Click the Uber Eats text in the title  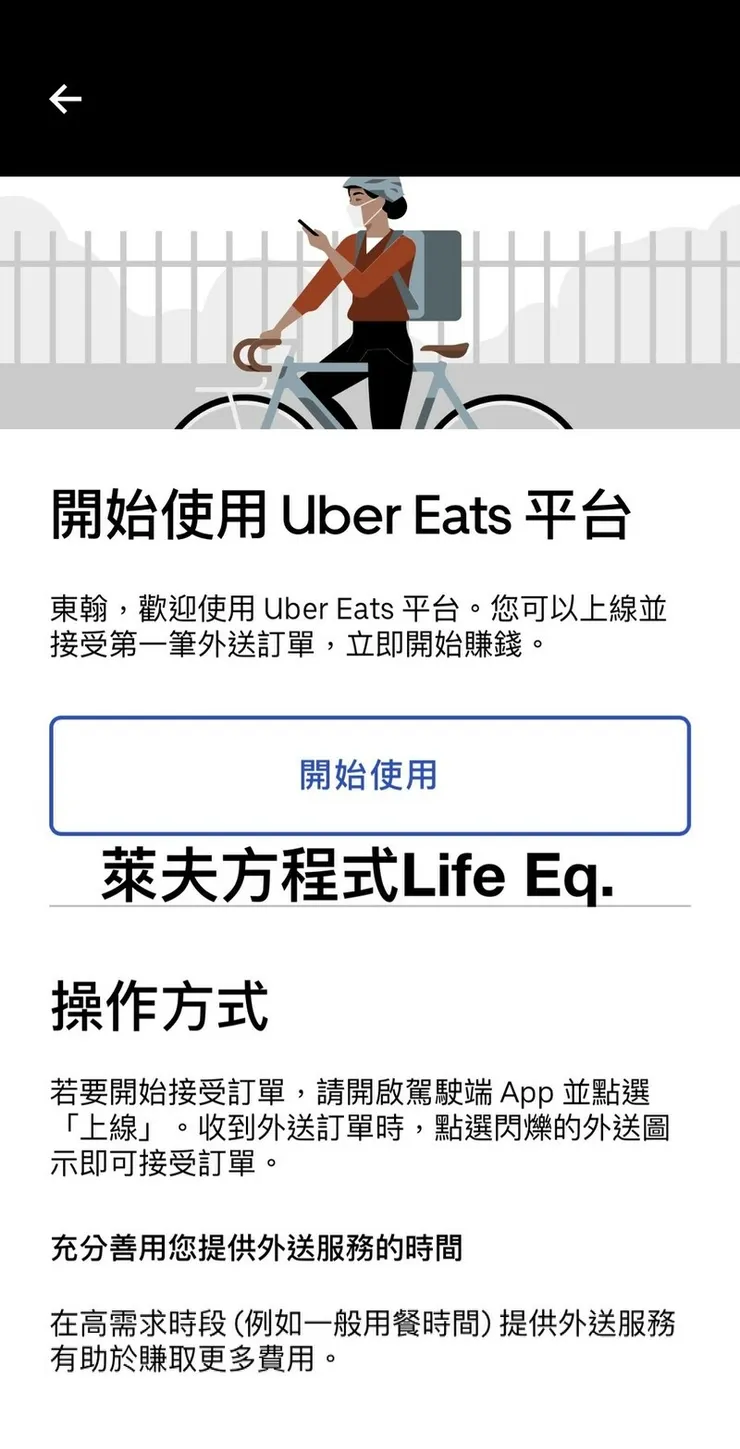click(400, 515)
